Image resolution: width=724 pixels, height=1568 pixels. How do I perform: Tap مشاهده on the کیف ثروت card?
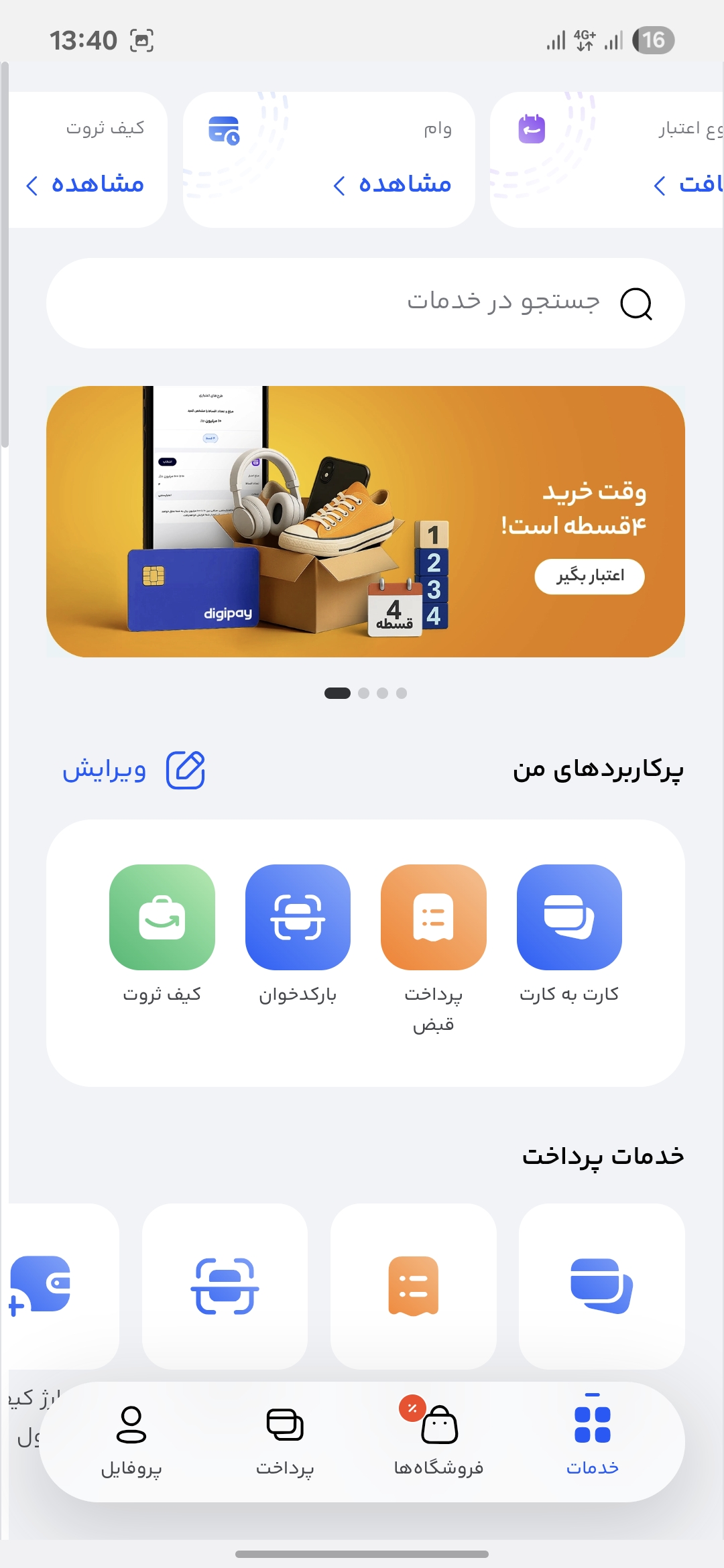point(86,184)
